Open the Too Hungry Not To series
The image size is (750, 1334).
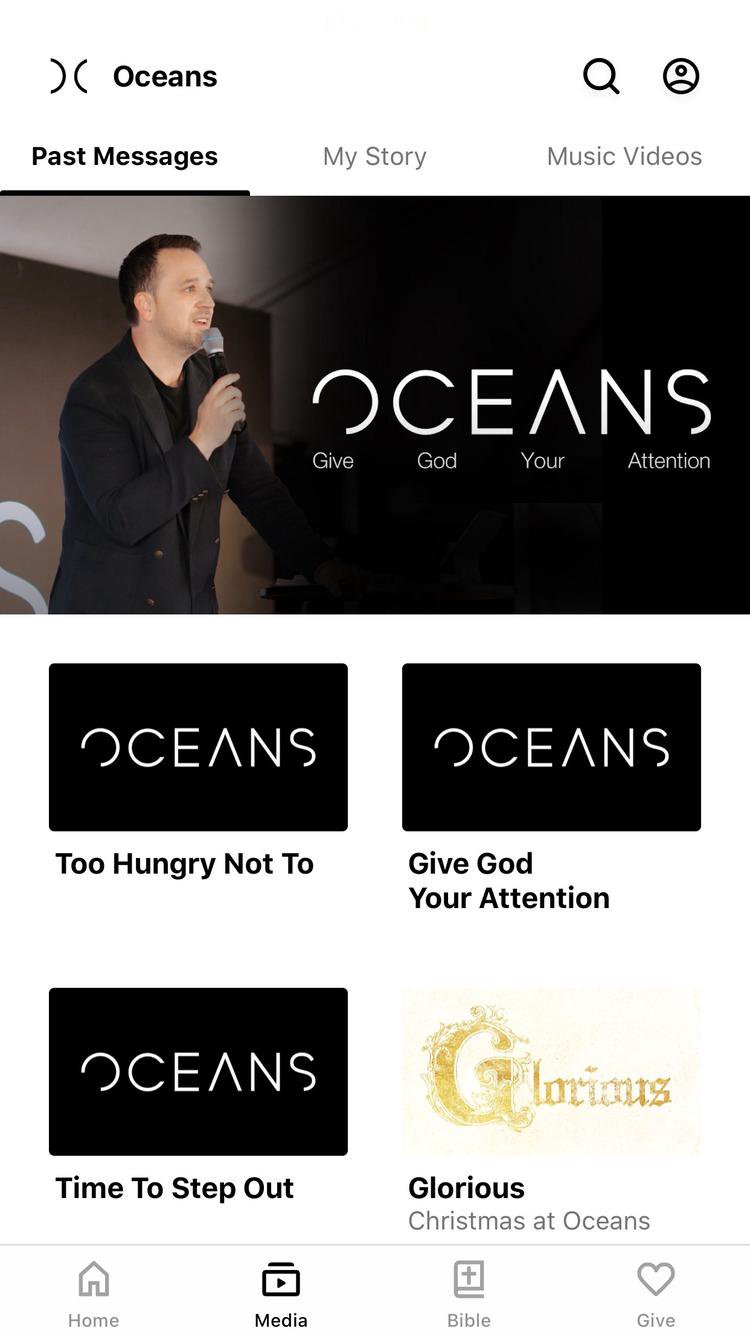click(x=198, y=747)
